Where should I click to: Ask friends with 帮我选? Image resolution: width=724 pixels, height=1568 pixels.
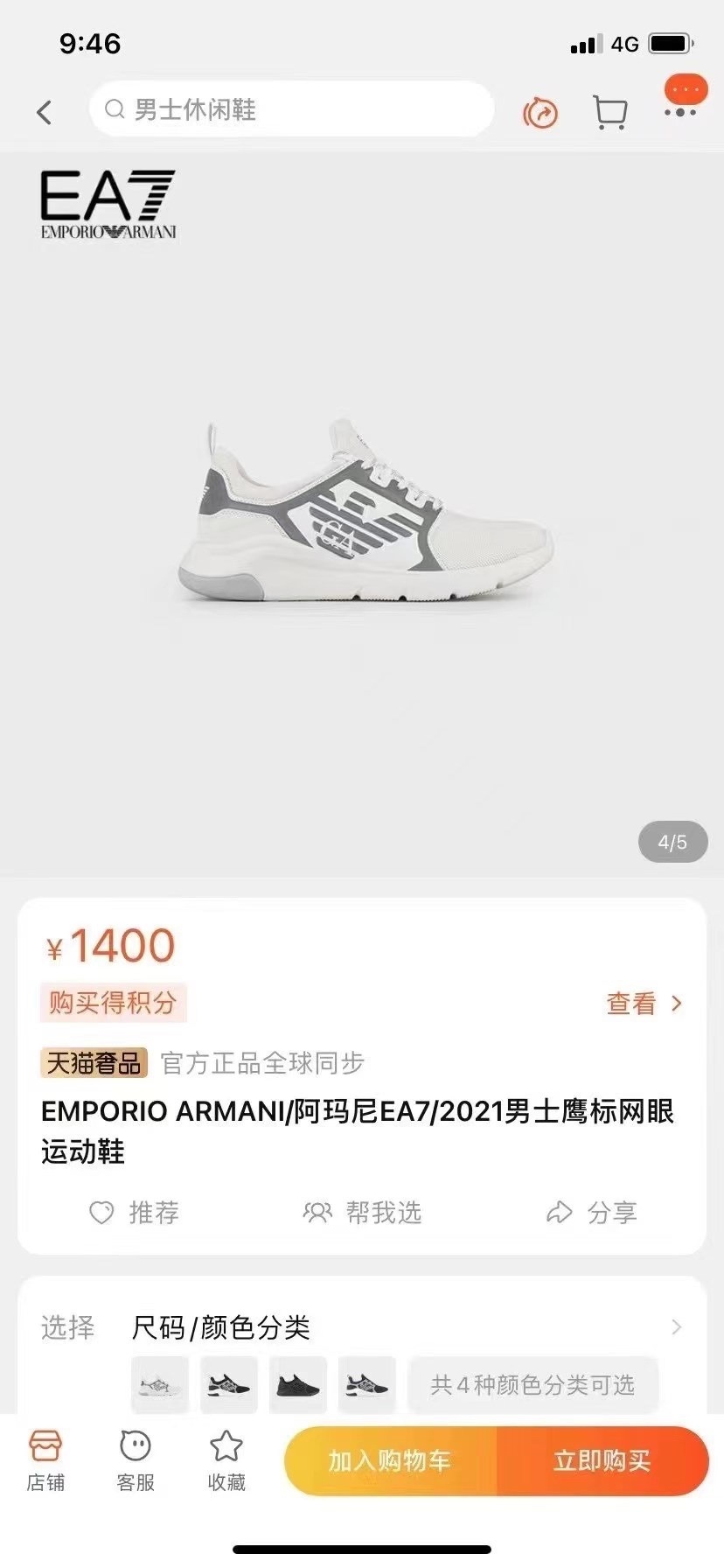point(362,1212)
